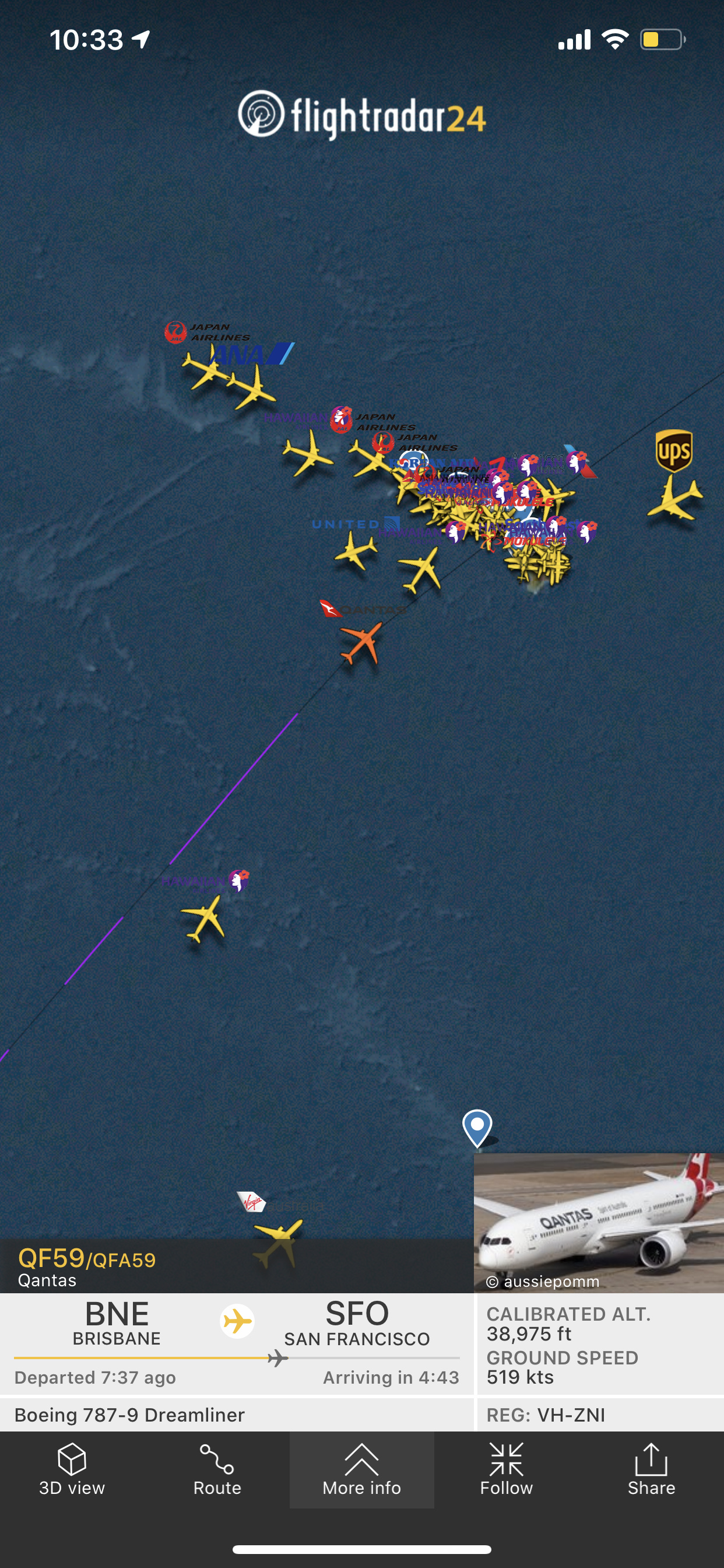Select the UPS aircraft on the map
Viewport: 724px width, 1568px height.
[676, 499]
